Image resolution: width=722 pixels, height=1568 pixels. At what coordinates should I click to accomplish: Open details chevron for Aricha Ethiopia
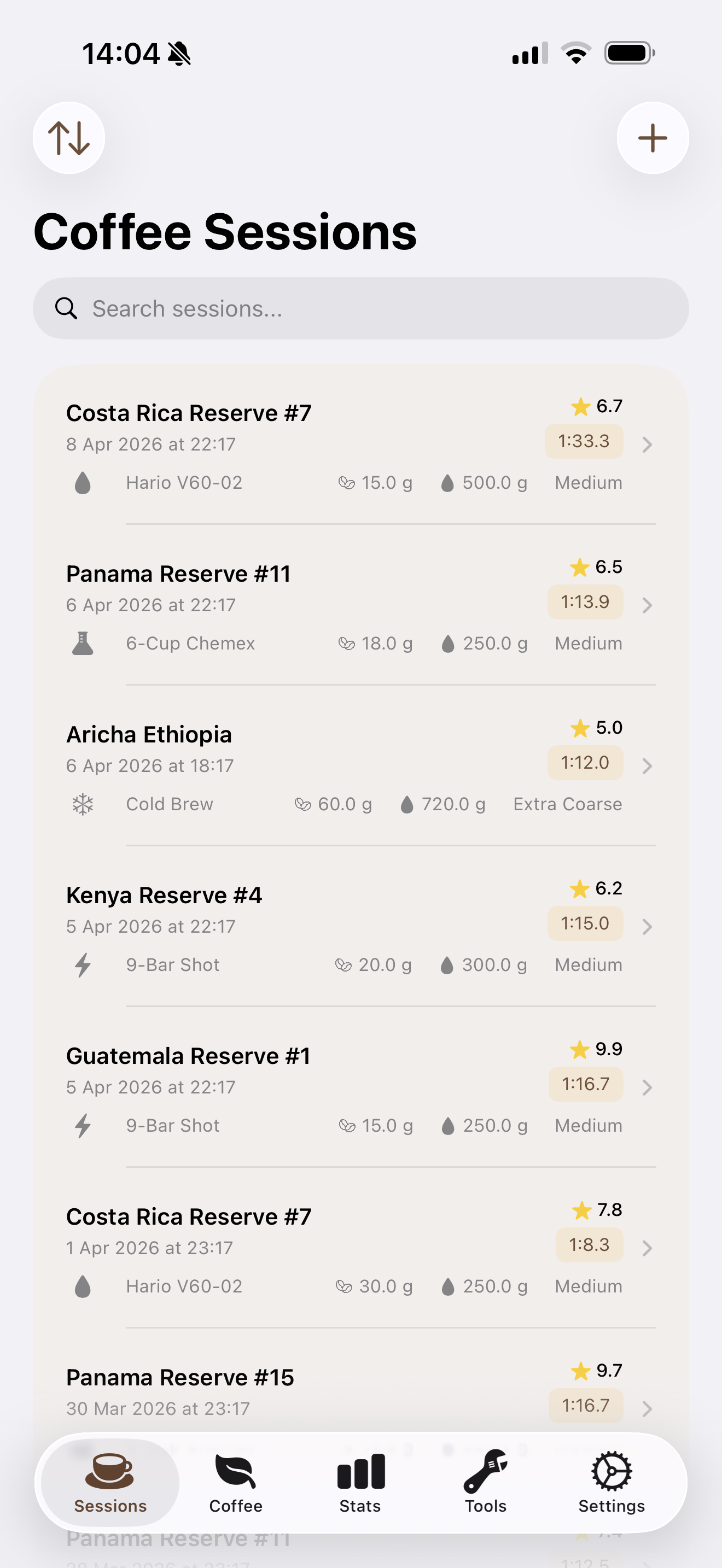pyautogui.click(x=647, y=766)
